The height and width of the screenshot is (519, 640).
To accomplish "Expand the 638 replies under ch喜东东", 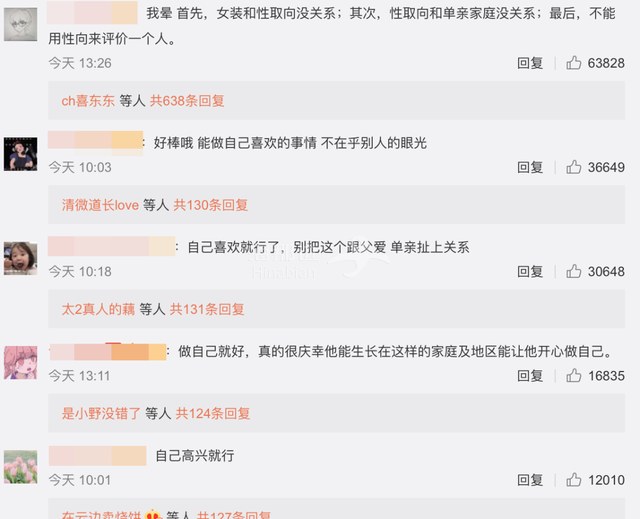I will (187, 101).
